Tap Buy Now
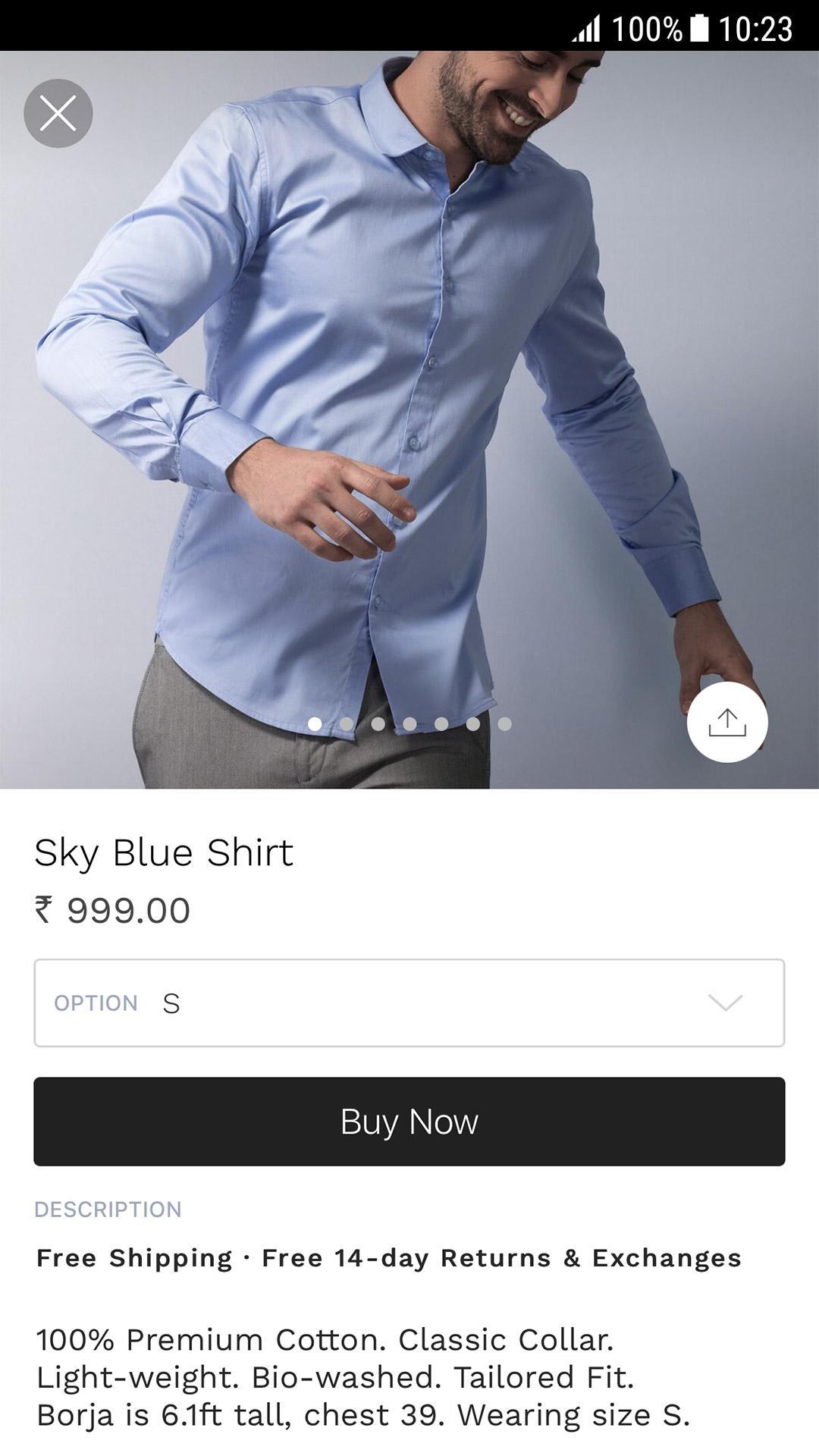The width and height of the screenshot is (819, 1456). (x=409, y=1122)
